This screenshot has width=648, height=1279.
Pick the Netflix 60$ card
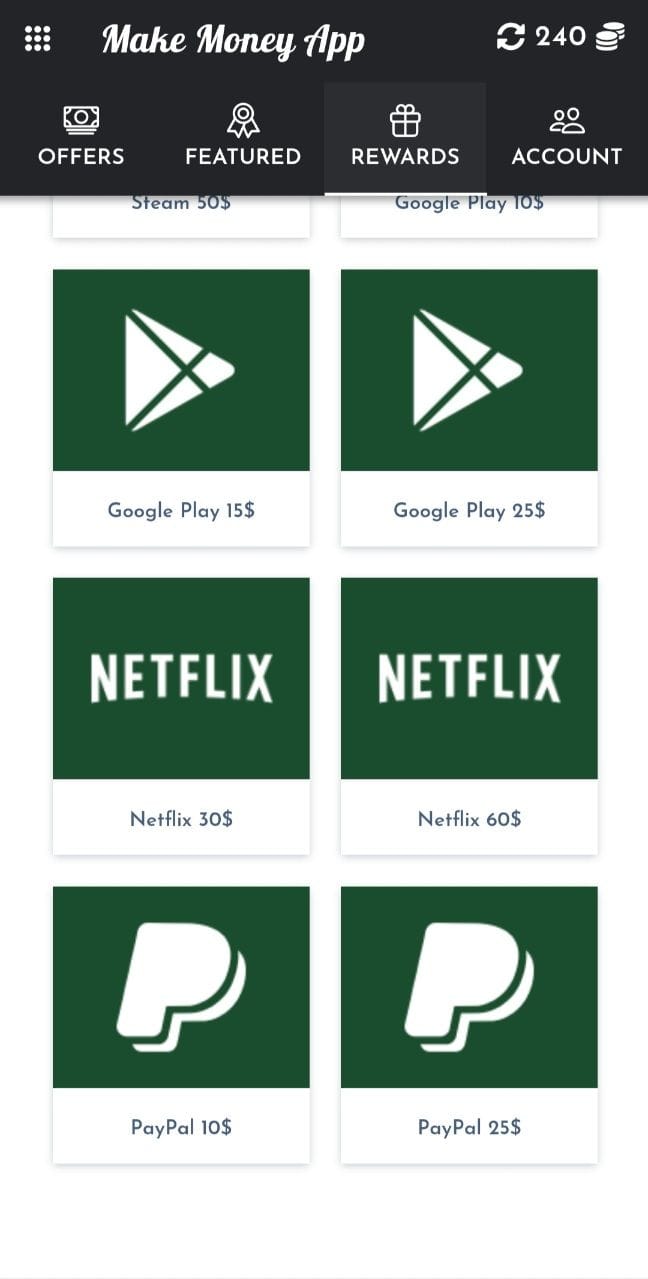pyautogui.click(x=469, y=715)
